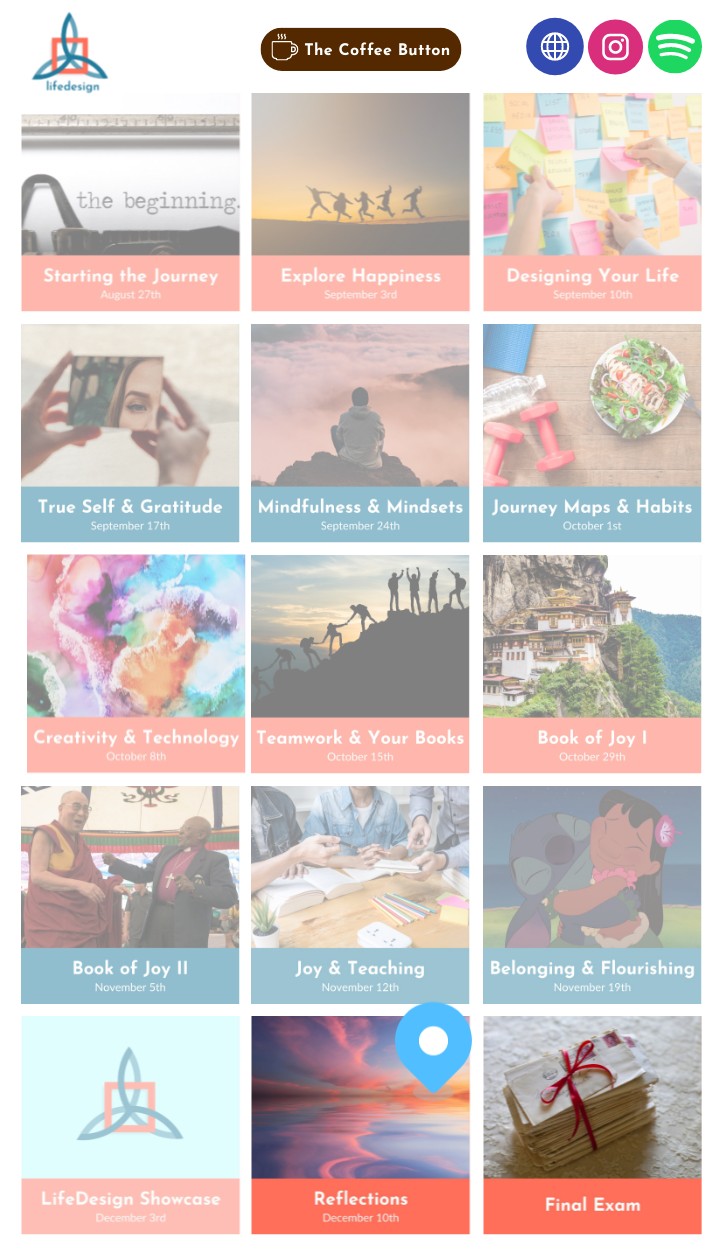Select the Book of Joy I tile

[592, 664]
